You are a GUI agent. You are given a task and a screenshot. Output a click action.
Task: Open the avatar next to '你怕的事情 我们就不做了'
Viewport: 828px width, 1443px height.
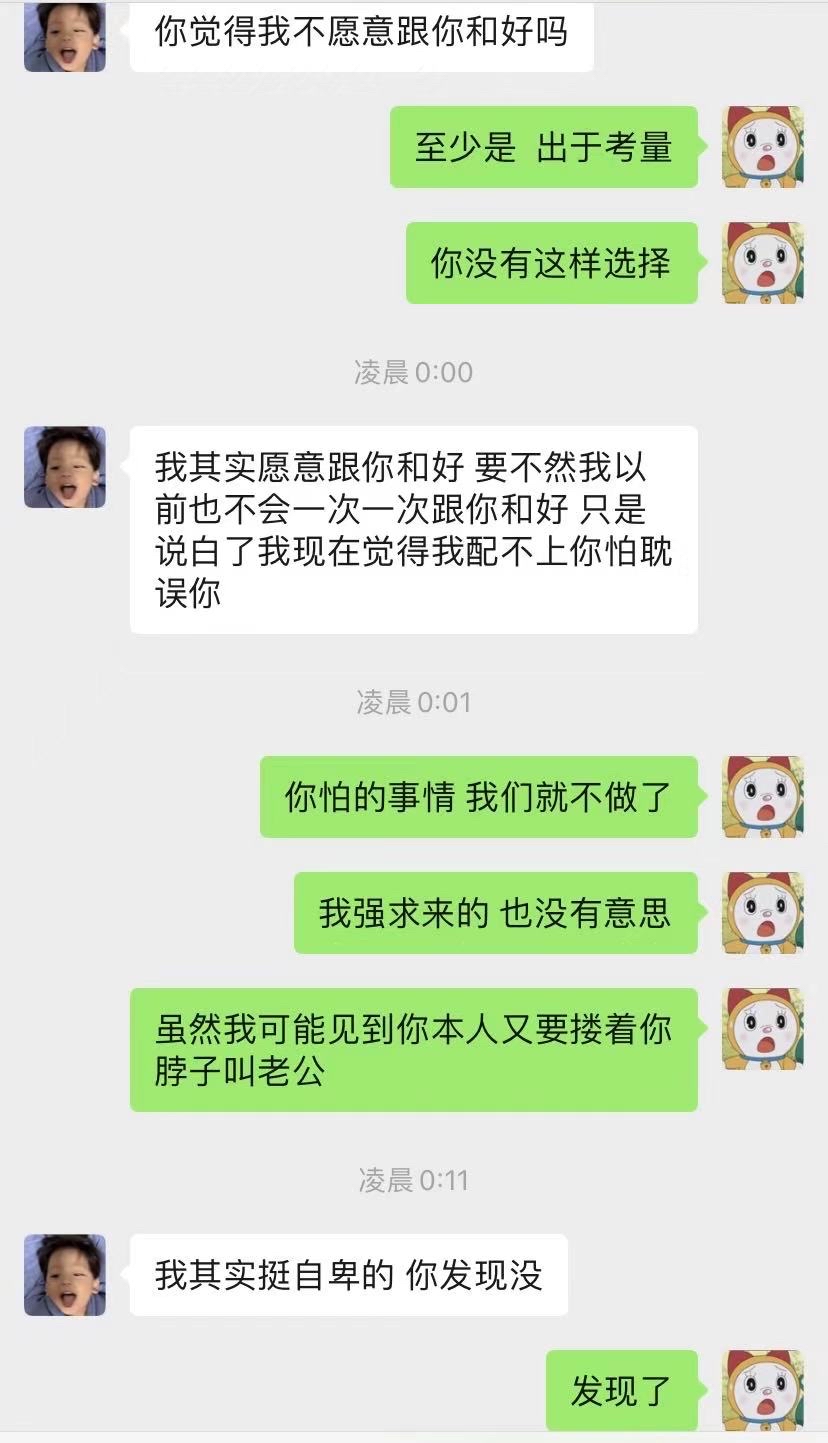(763, 797)
